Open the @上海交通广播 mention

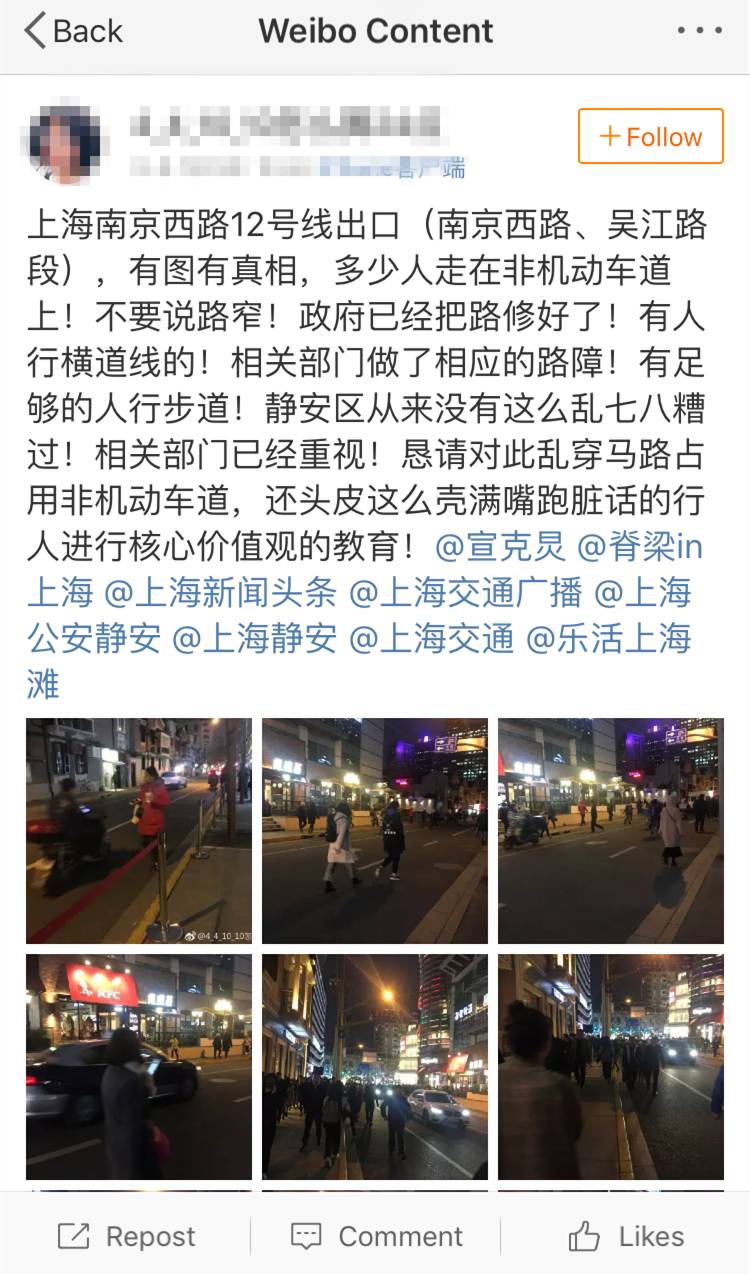click(x=465, y=592)
